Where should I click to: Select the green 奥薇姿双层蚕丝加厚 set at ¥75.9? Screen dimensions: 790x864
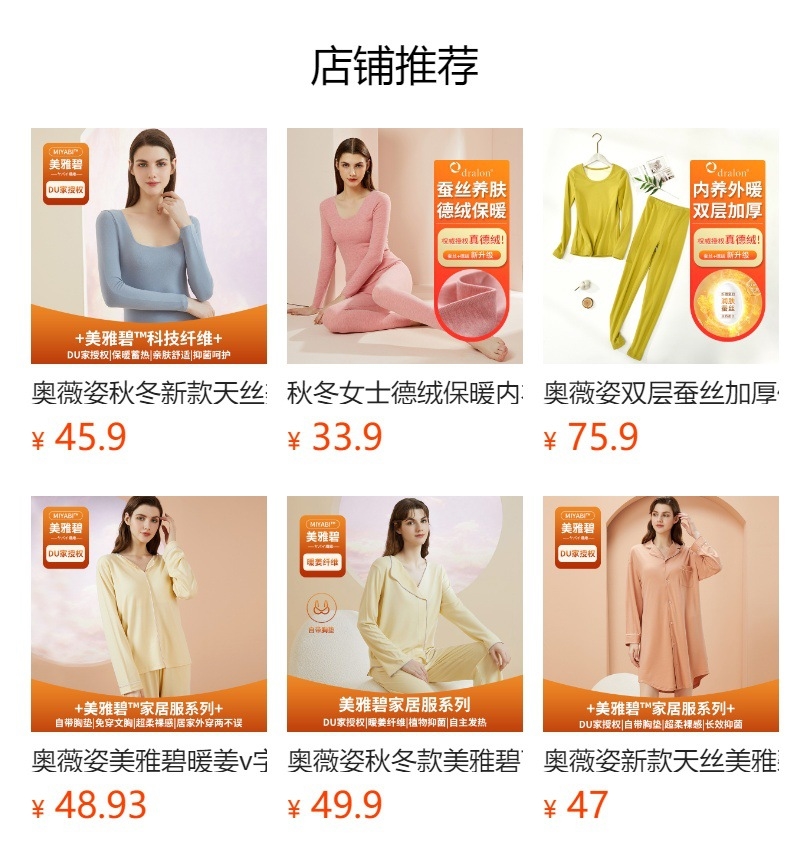coord(661,246)
